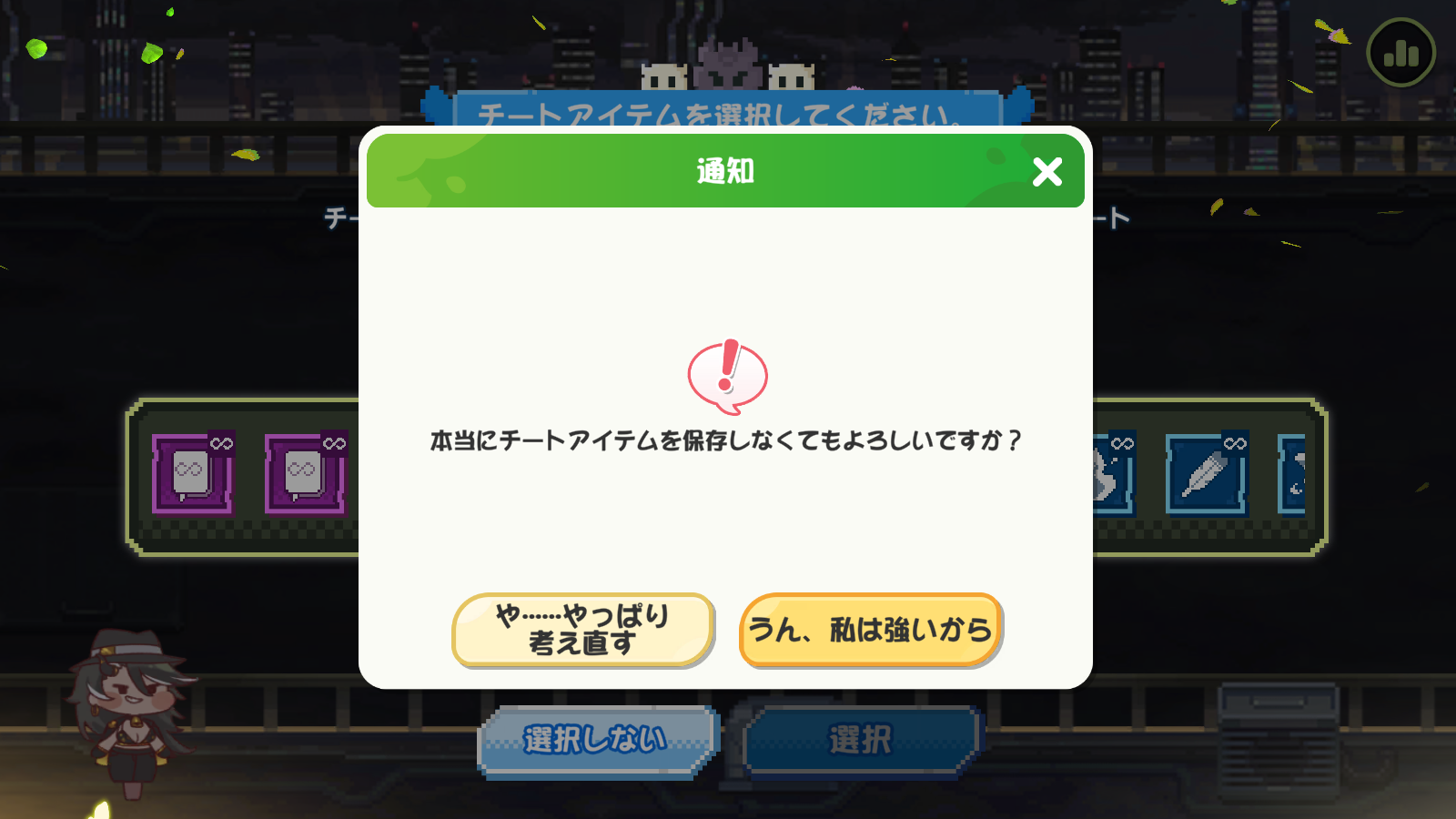Tap the や……やっぱり考え直す button
This screenshot has height=819, width=1456.
582,630
